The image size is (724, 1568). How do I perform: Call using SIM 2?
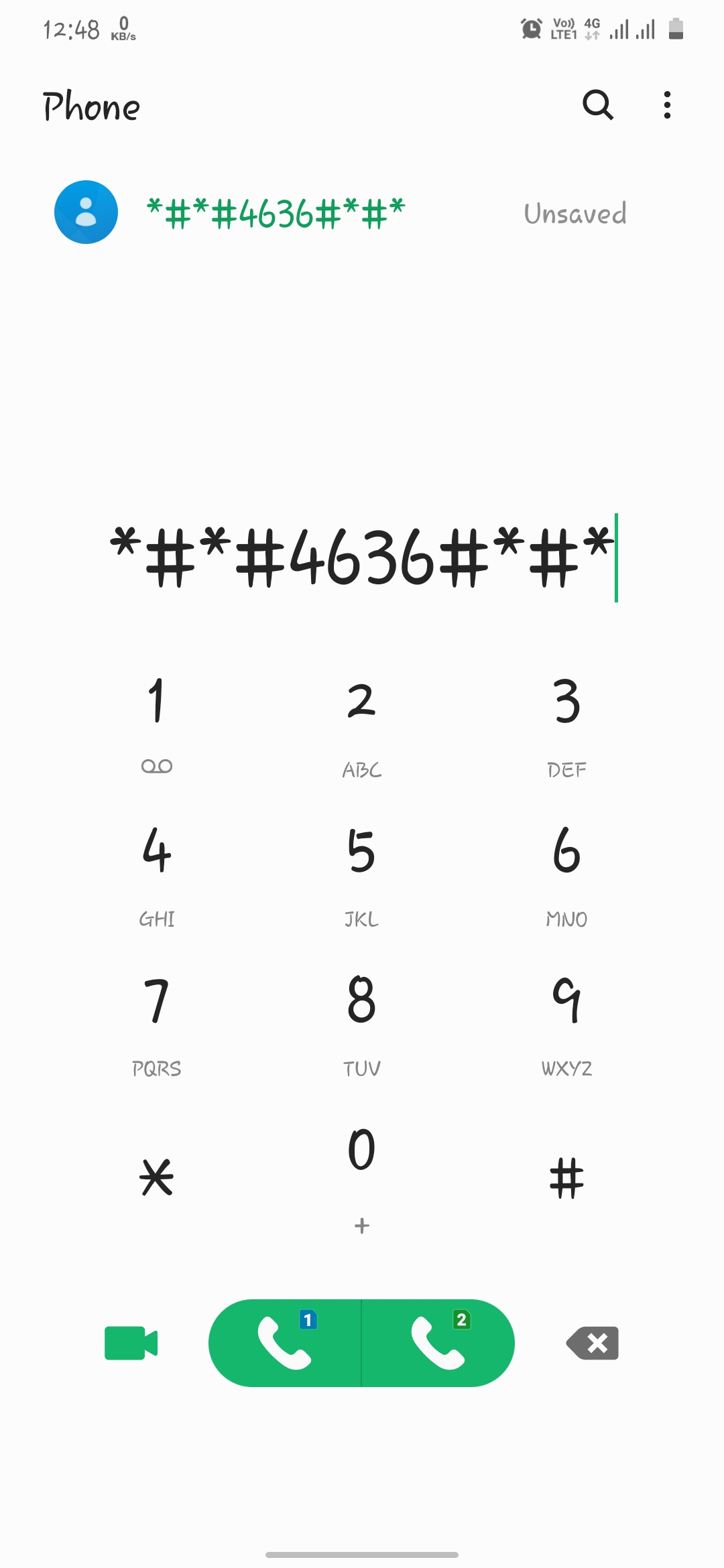click(x=438, y=1343)
